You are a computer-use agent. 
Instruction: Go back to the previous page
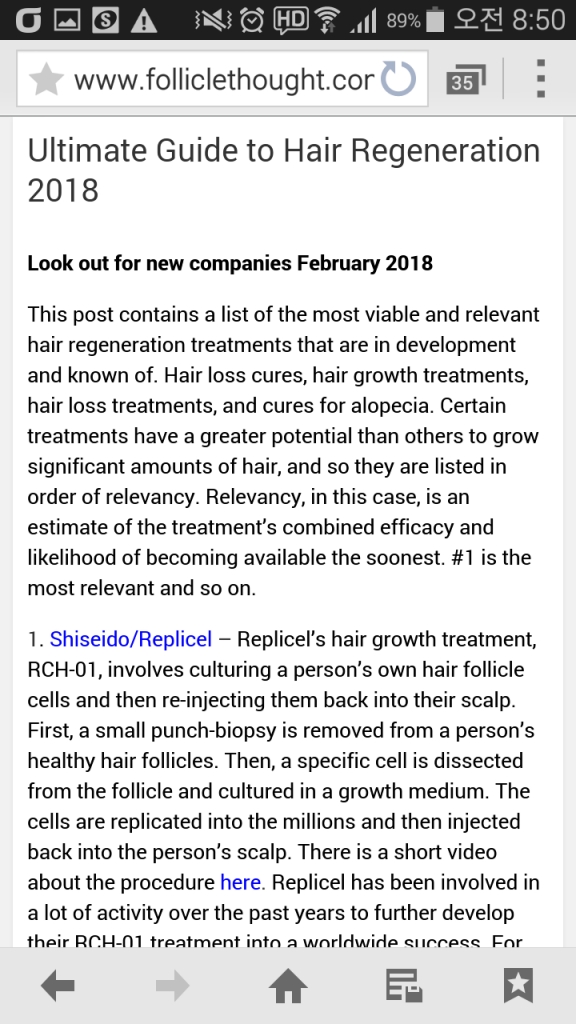(x=58, y=985)
